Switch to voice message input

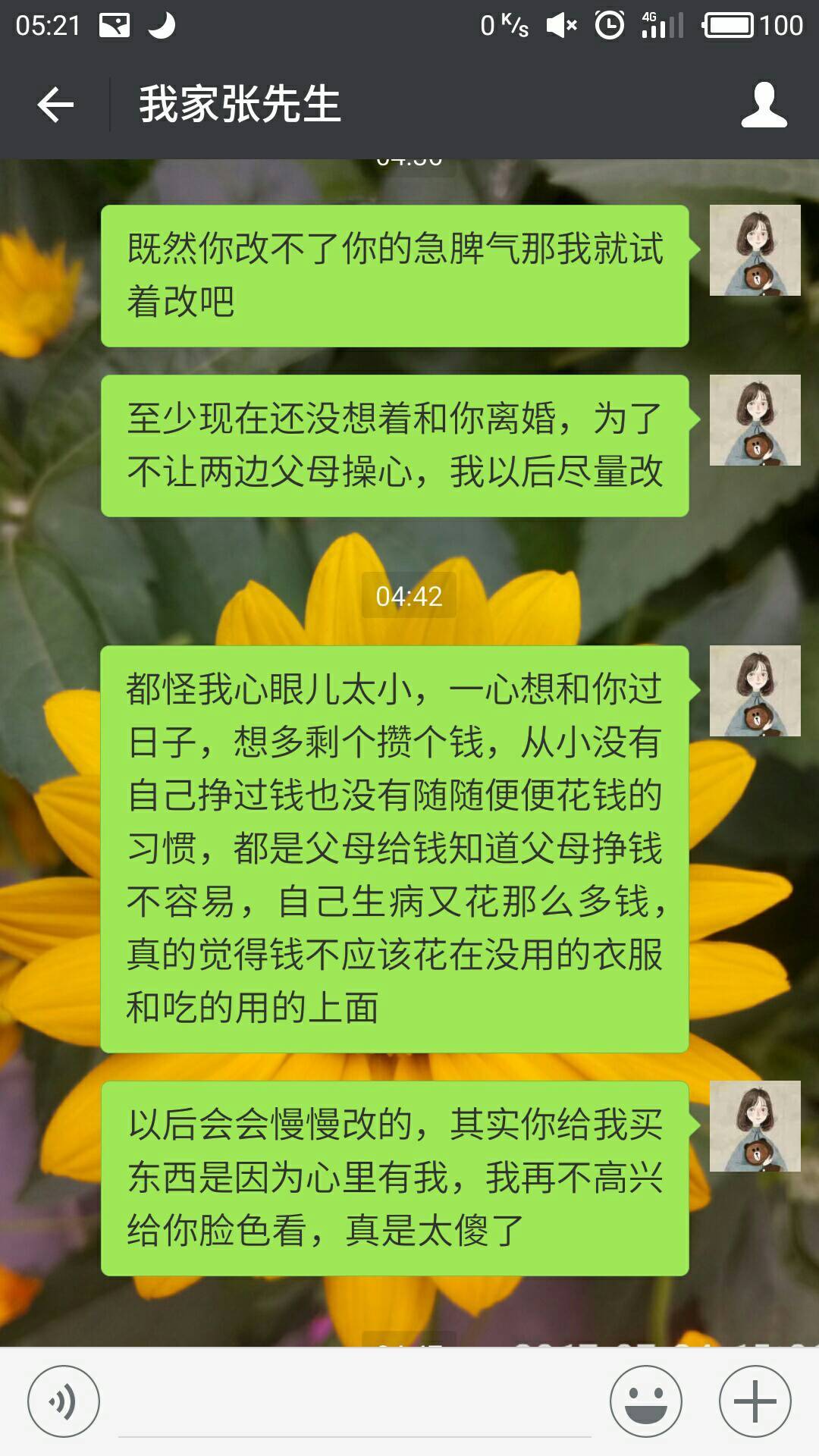click(64, 1401)
